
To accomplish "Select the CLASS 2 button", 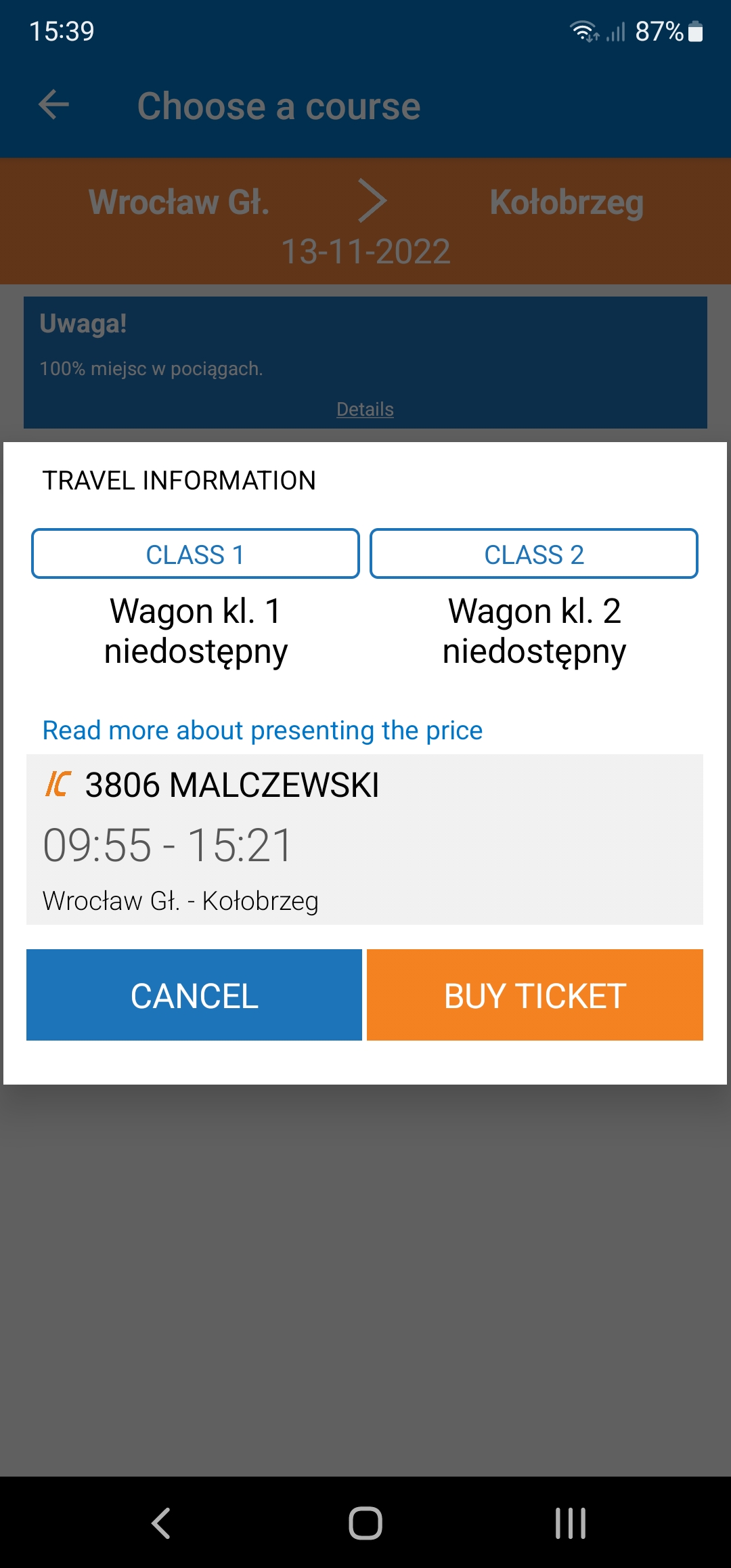I will tap(533, 554).
